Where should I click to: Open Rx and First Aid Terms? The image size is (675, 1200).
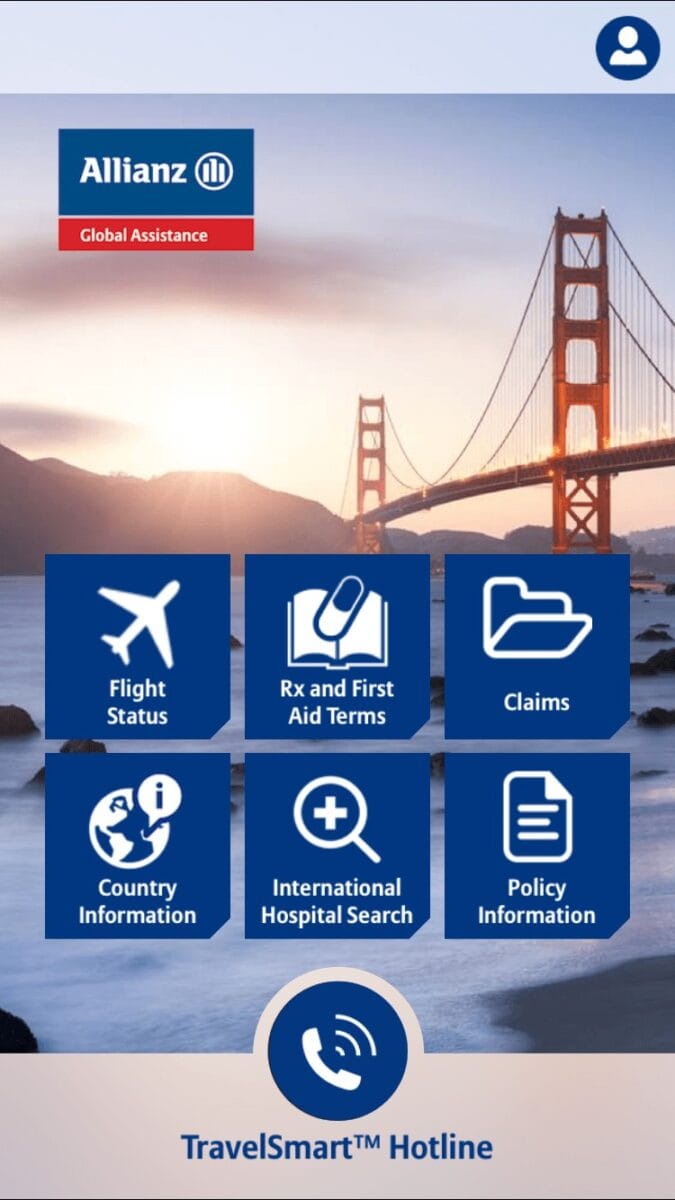[x=337, y=647]
